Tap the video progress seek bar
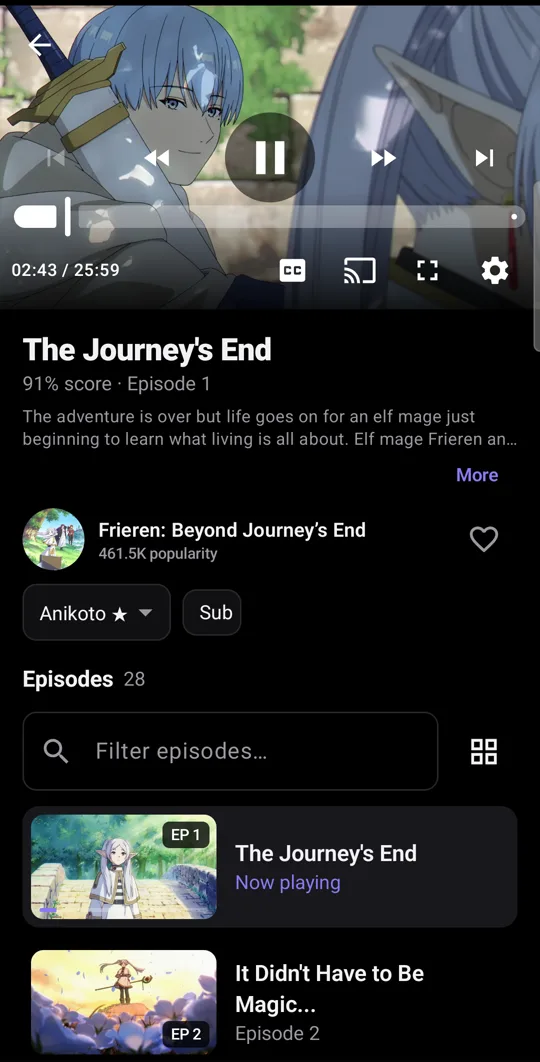This screenshot has width=540, height=1062. click(270, 217)
